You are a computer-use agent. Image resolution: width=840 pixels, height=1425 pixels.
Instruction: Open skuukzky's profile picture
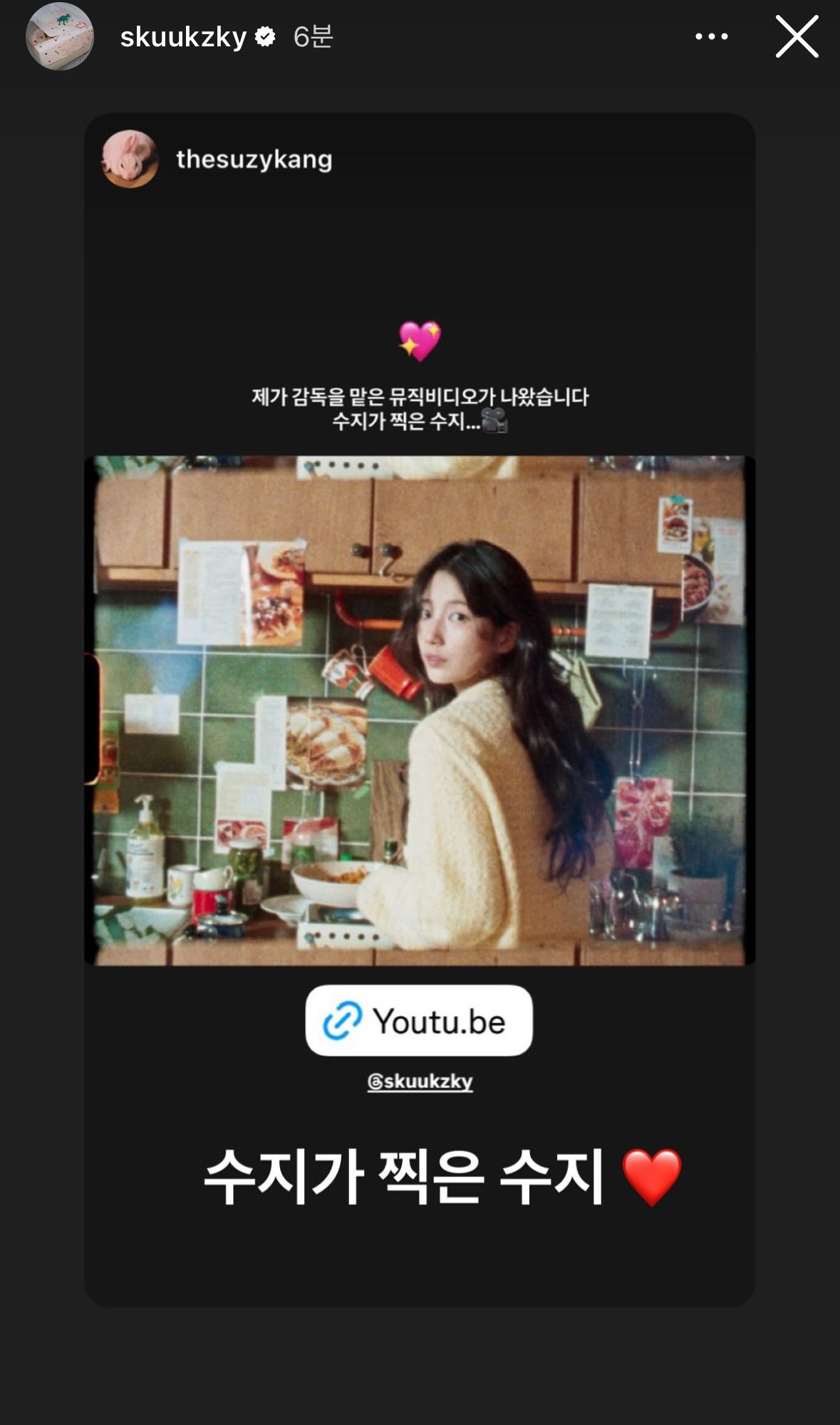(x=60, y=37)
